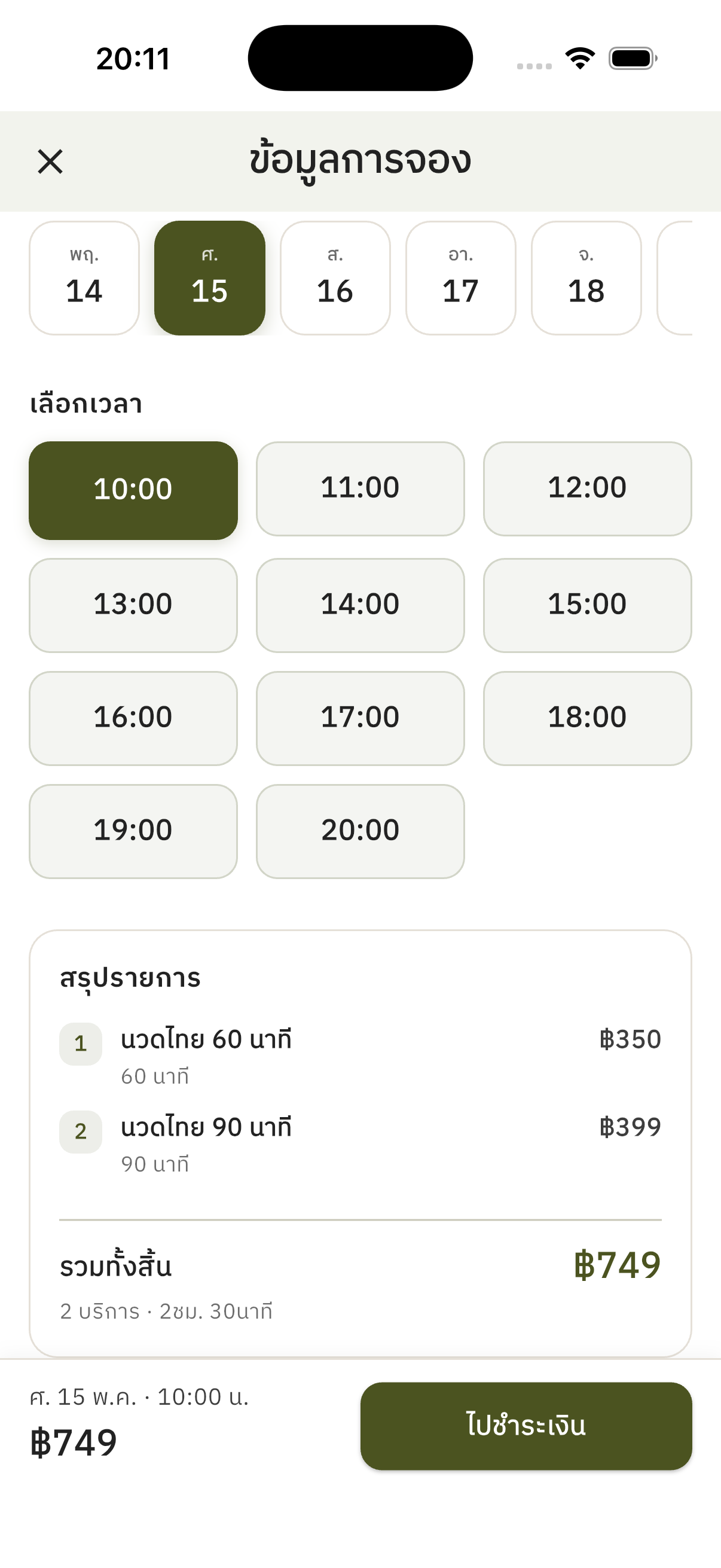Choose the 15:00 time slot
The image size is (721, 1568).
587,605
